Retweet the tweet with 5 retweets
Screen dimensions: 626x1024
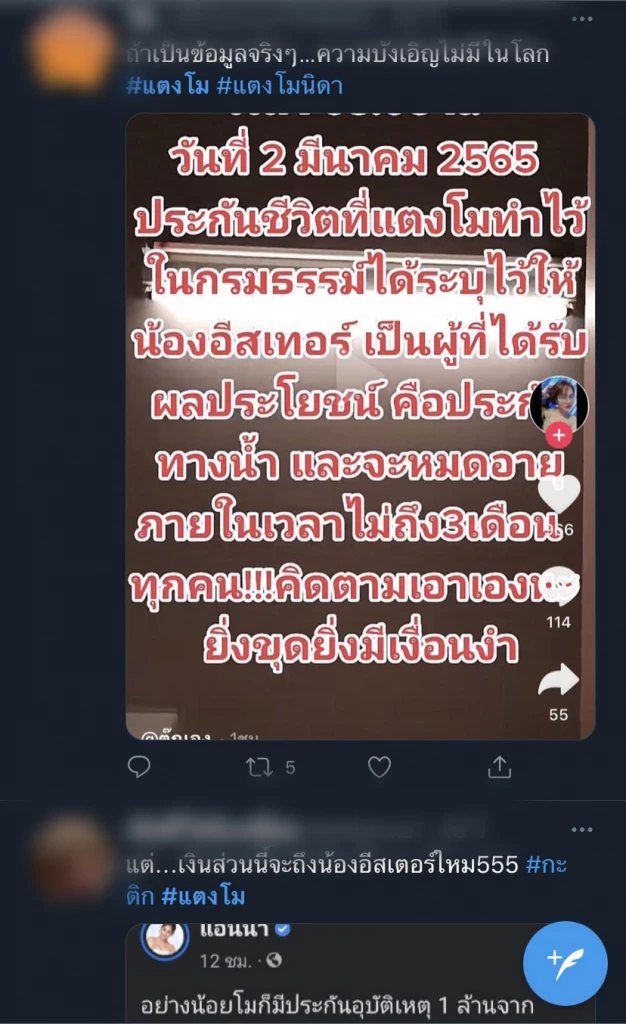pos(260,767)
